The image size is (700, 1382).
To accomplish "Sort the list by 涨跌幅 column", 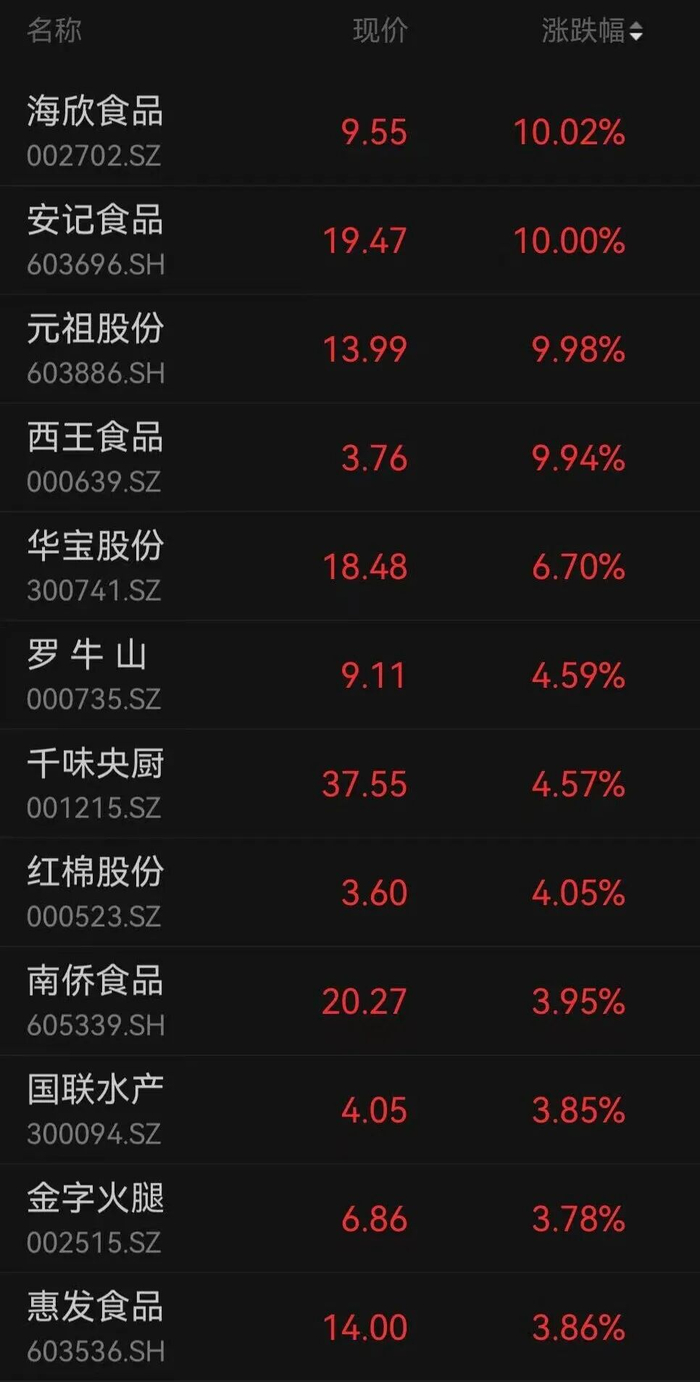I will coord(592,31).
